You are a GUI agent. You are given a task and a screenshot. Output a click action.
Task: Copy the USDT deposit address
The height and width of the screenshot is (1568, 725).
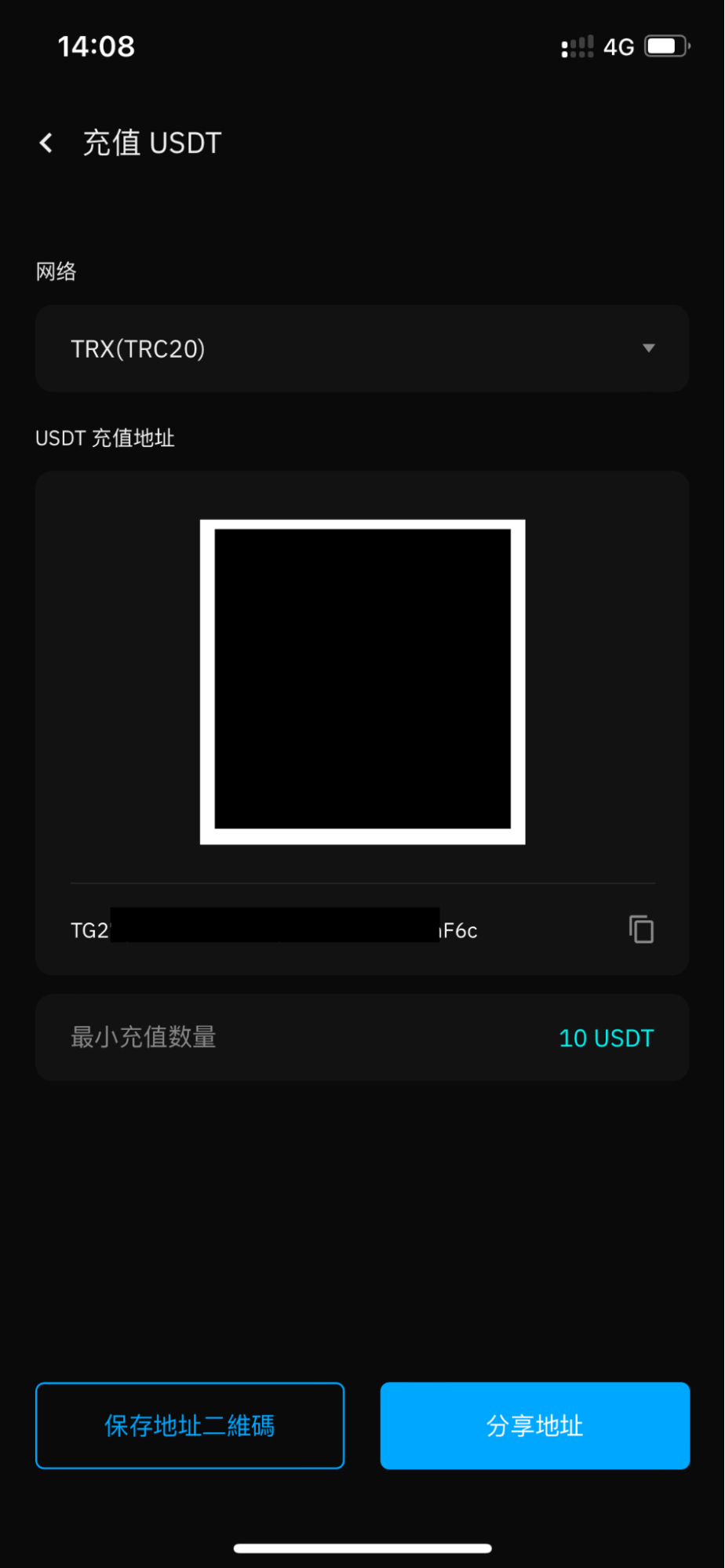coord(641,930)
